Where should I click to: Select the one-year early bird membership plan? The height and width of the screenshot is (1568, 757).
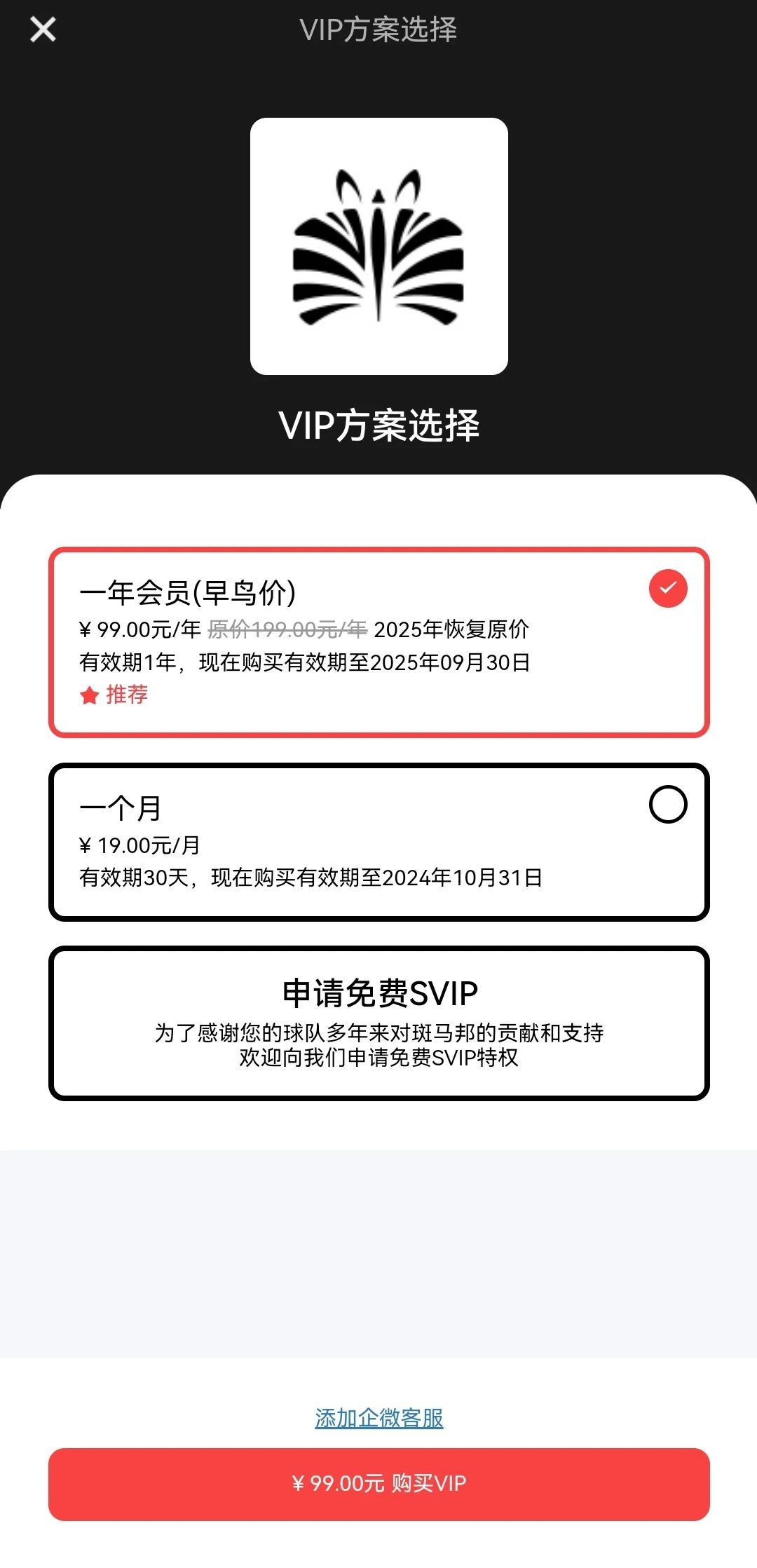(x=378, y=641)
